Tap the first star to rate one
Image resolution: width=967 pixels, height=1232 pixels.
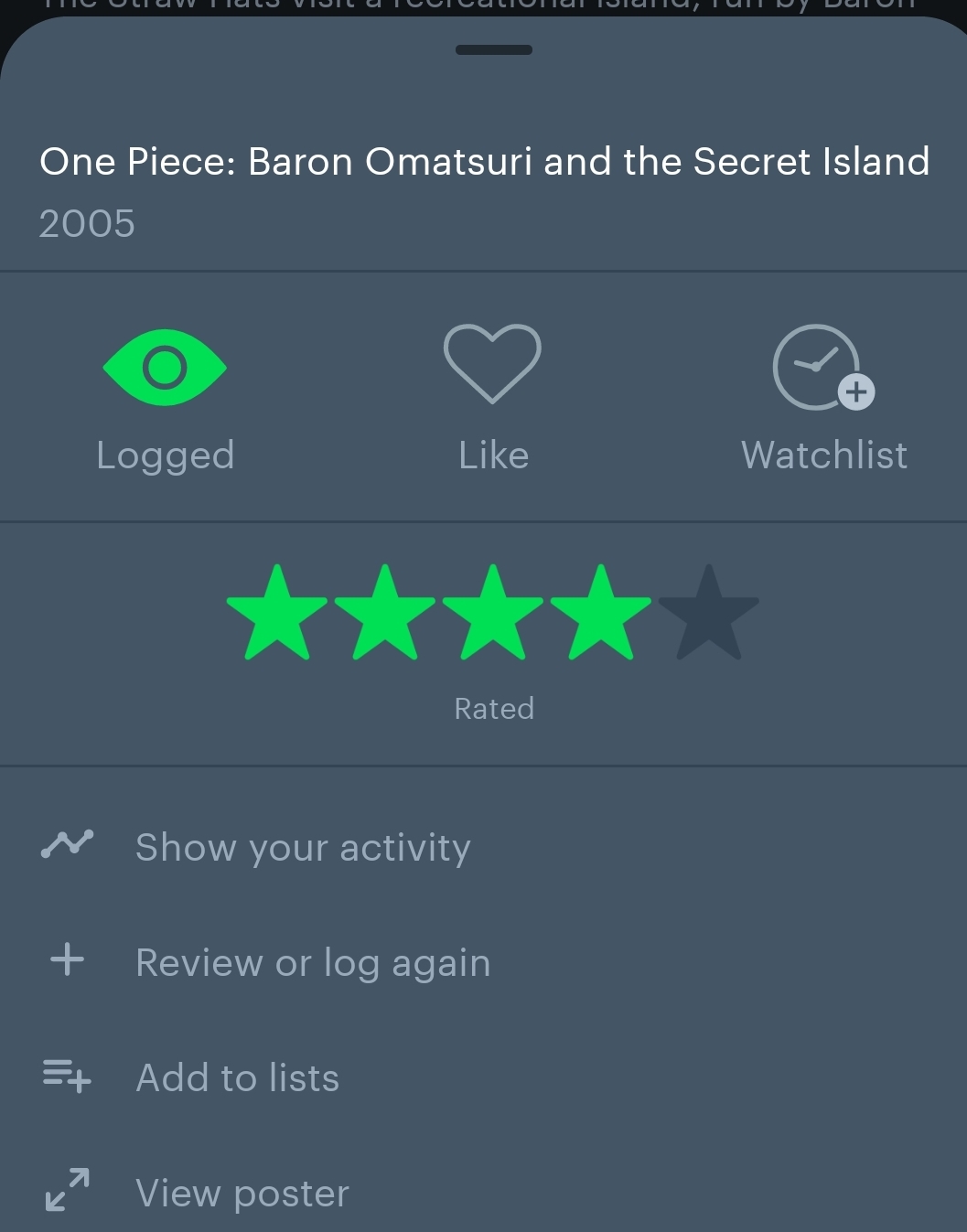coord(276,613)
